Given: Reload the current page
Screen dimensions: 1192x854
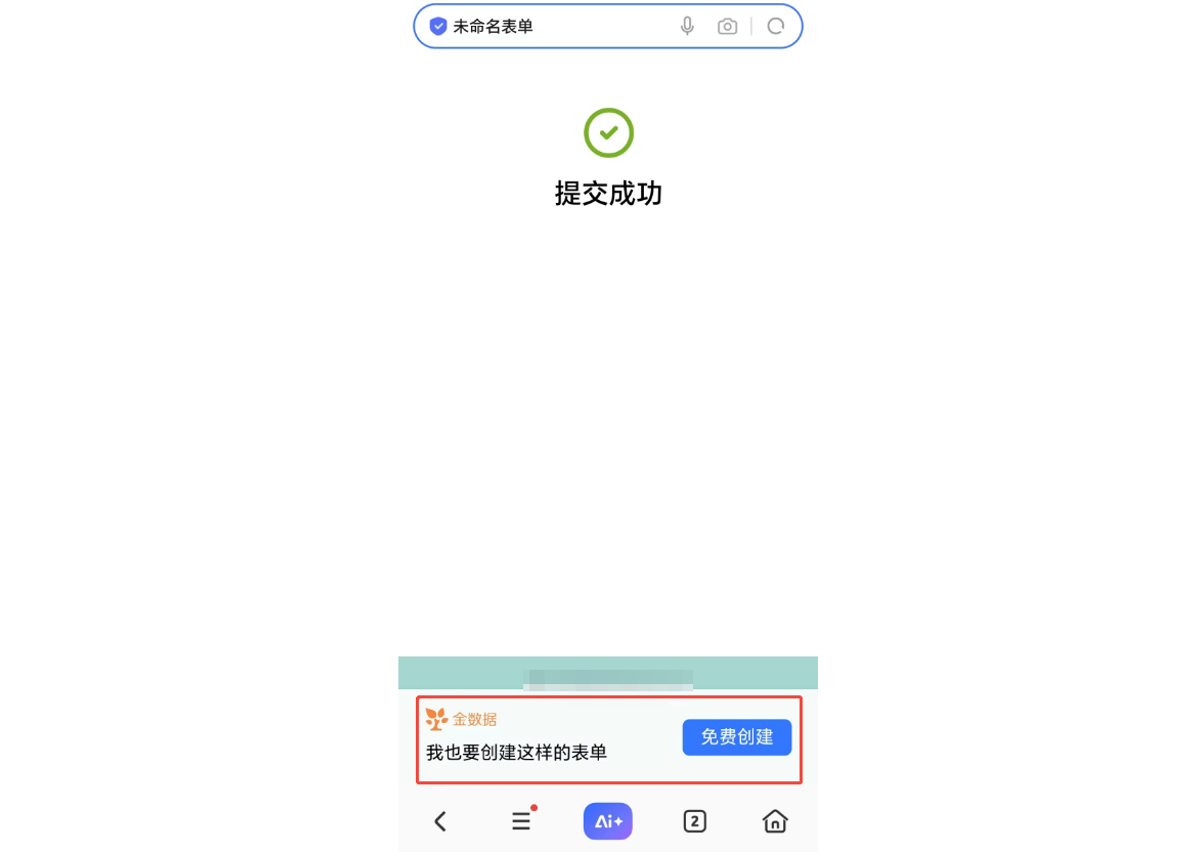Looking at the screenshot, I should pyautogui.click(x=776, y=27).
